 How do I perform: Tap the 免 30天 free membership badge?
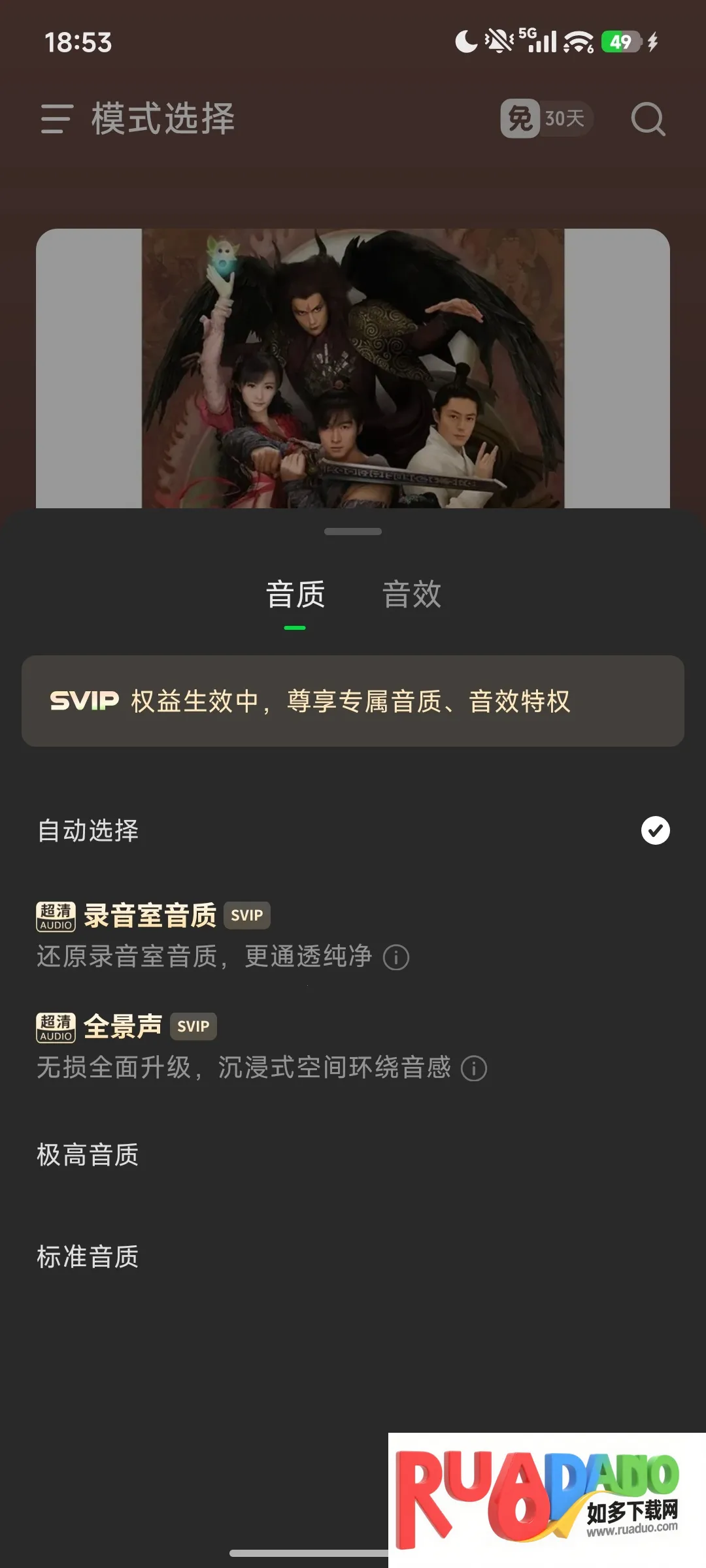click(546, 118)
